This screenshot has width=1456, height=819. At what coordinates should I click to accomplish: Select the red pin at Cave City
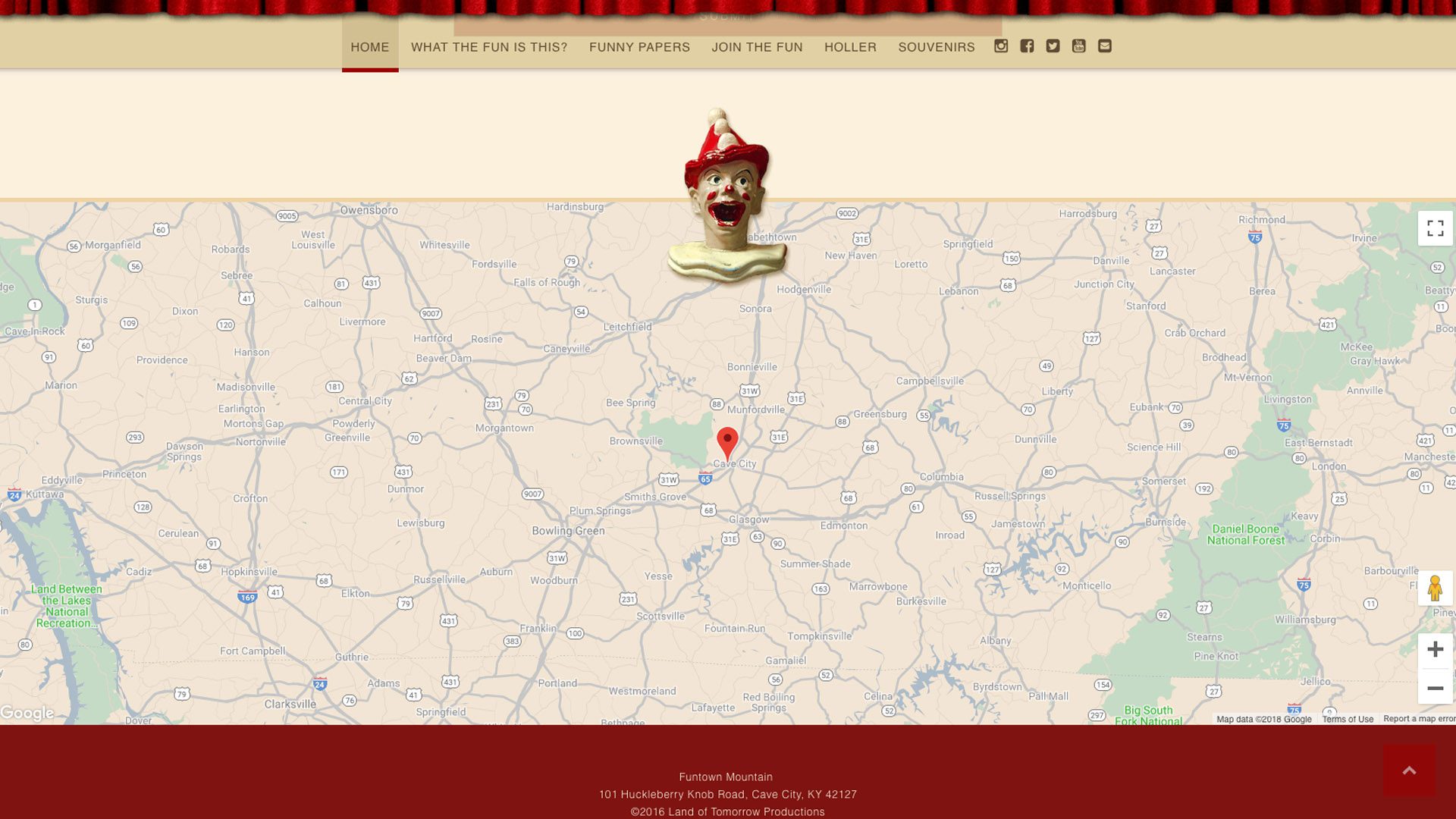pyautogui.click(x=727, y=442)
